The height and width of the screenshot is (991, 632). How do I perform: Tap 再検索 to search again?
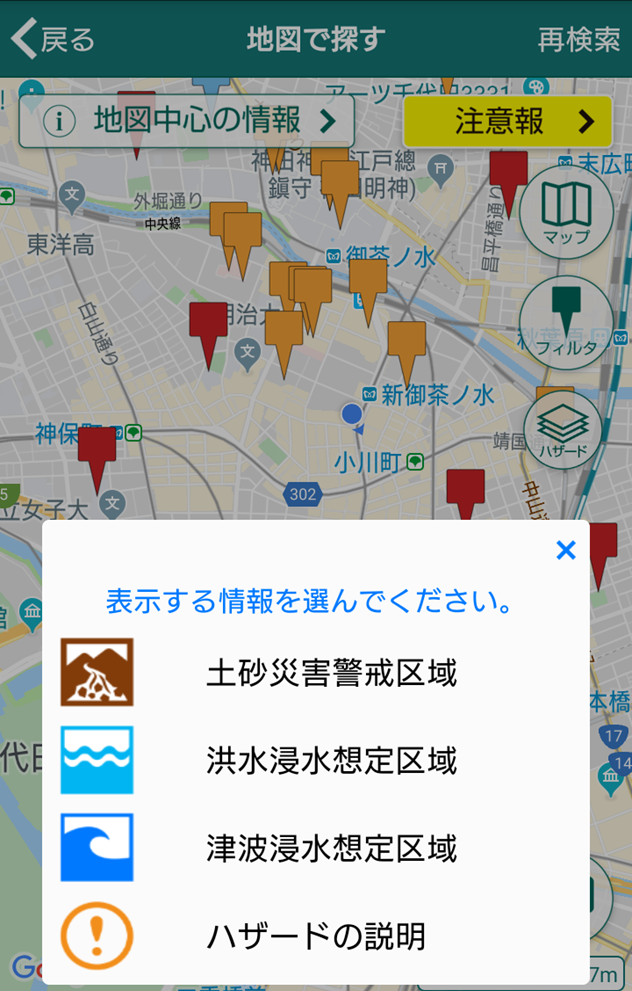[578, 39]
